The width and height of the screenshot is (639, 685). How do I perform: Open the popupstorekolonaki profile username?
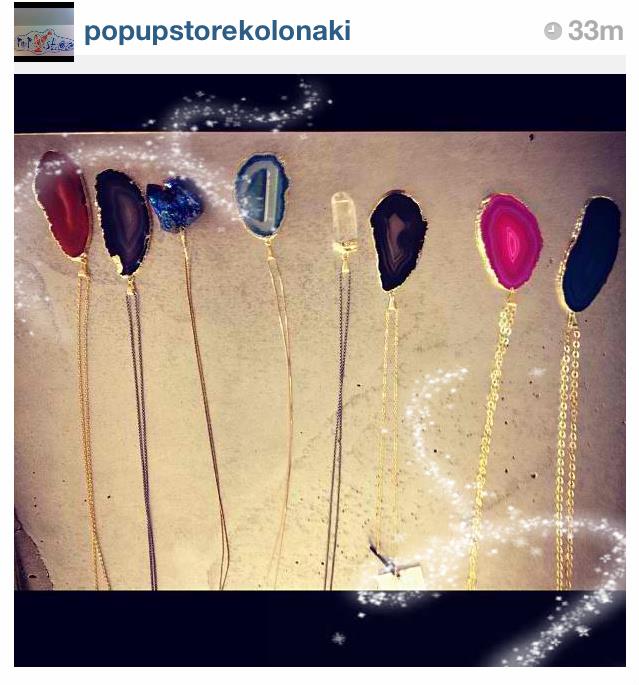(x=217, y=31)
